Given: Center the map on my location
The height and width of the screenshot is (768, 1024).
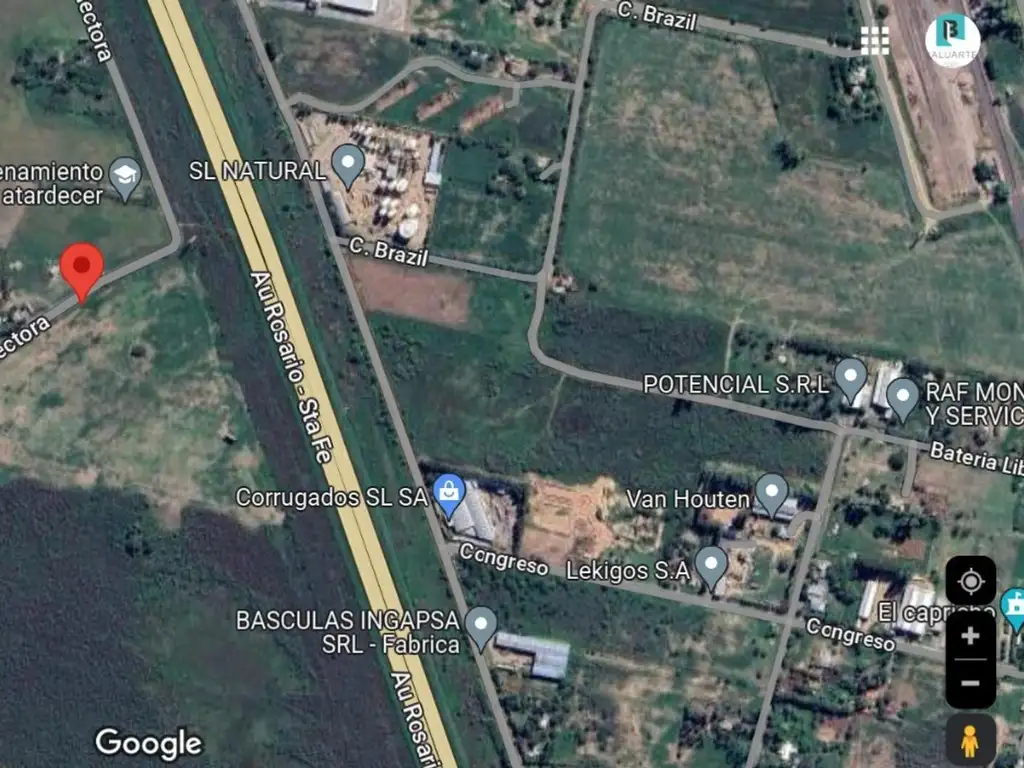Looking at the screenshot, I should pos(970,581).
